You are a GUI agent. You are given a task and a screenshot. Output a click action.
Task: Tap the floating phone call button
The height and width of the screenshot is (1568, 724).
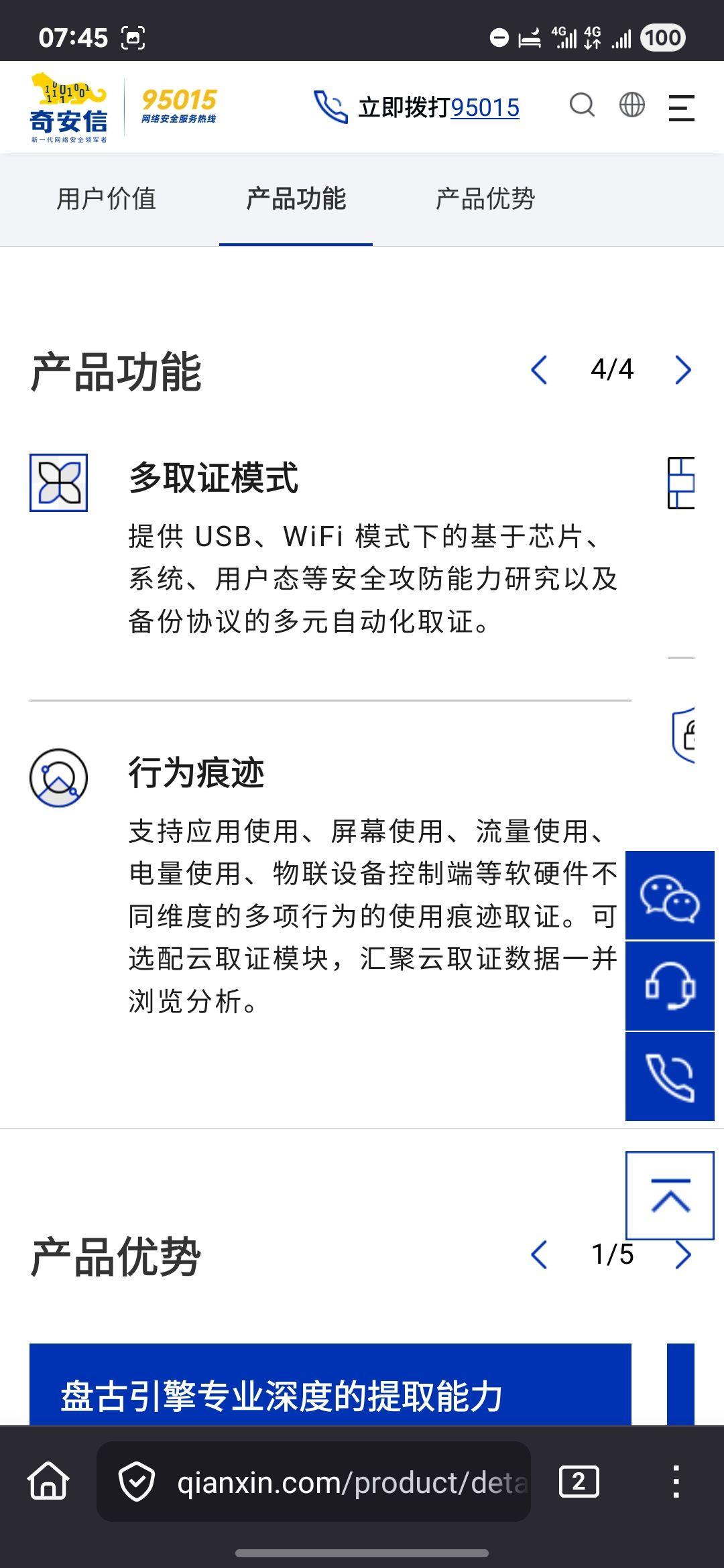click(x=670, y=1077)
